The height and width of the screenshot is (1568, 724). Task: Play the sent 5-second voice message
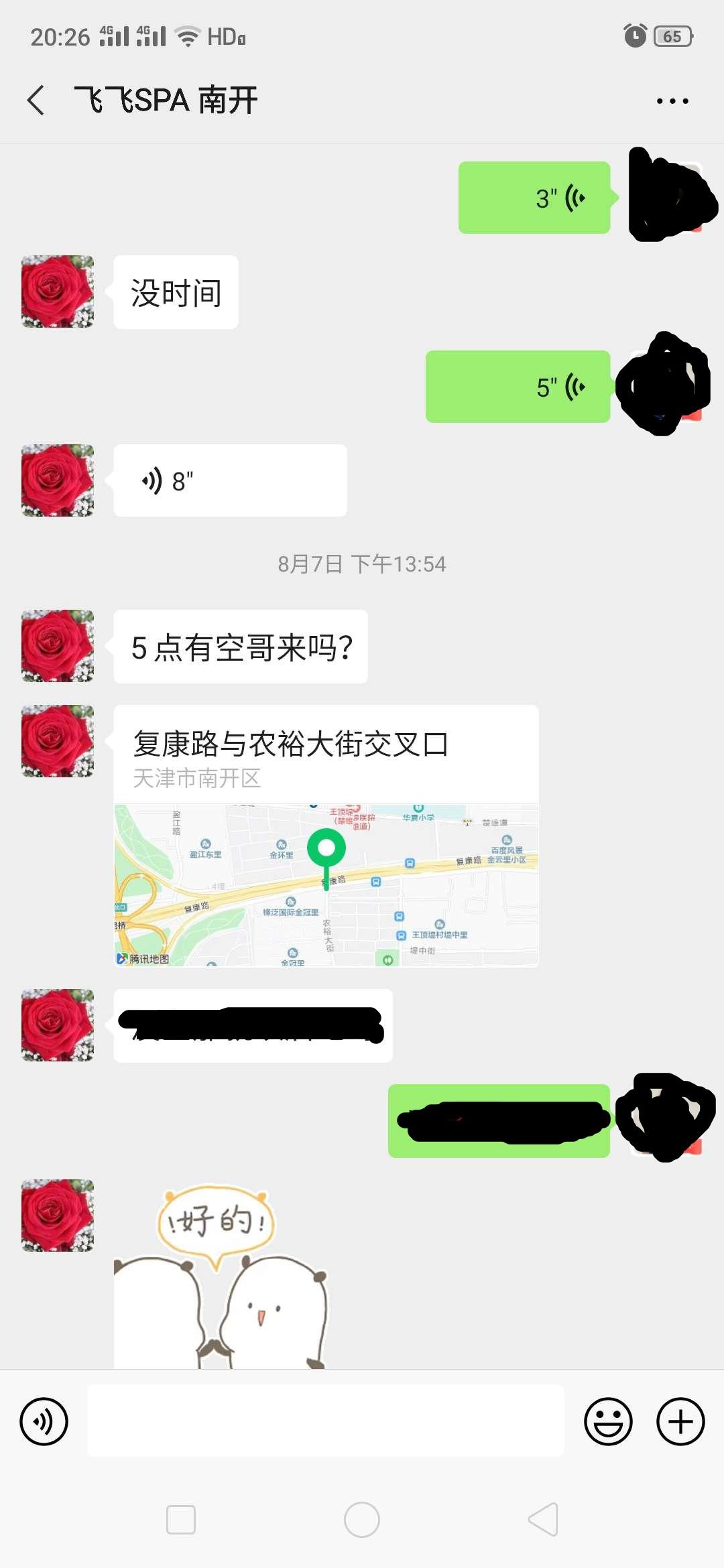click(518, 387)
